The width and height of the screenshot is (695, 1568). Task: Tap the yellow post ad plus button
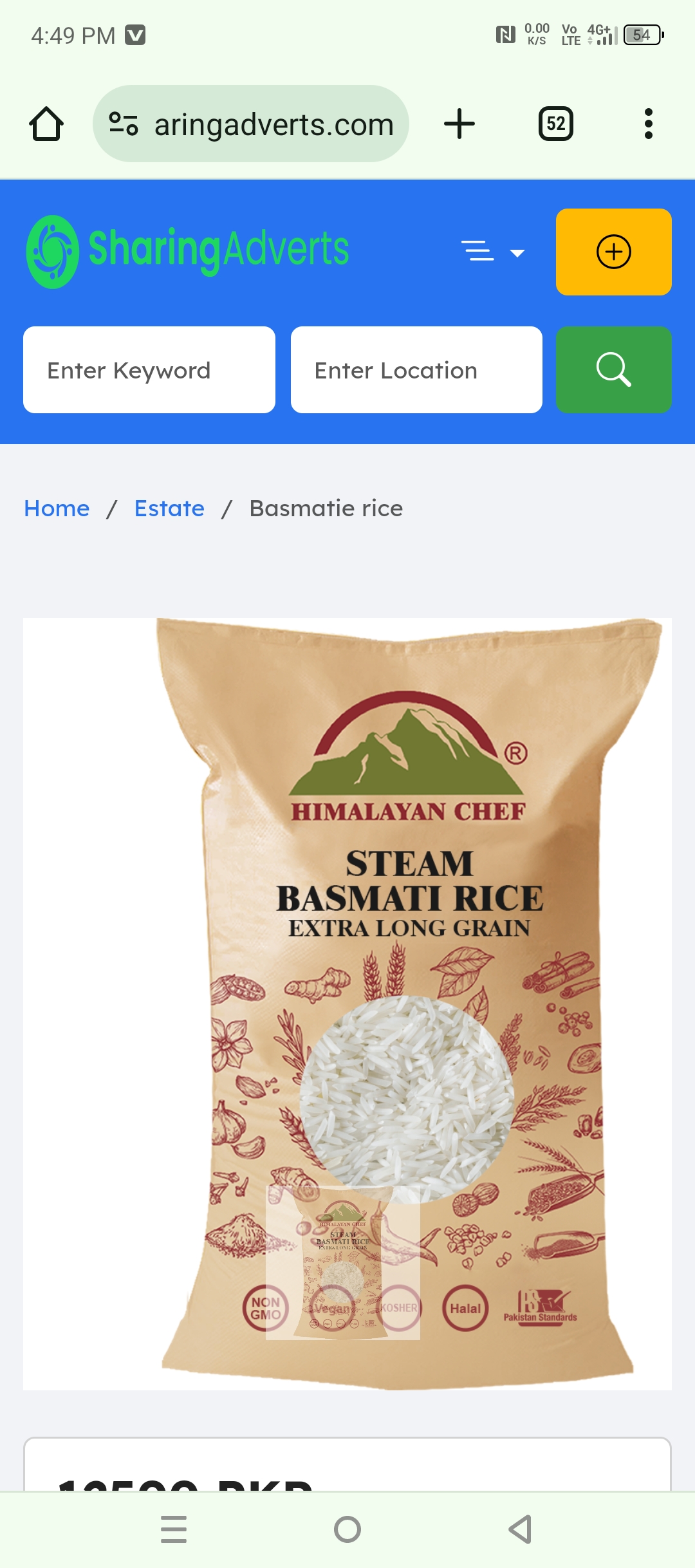(x=613, y=252)
